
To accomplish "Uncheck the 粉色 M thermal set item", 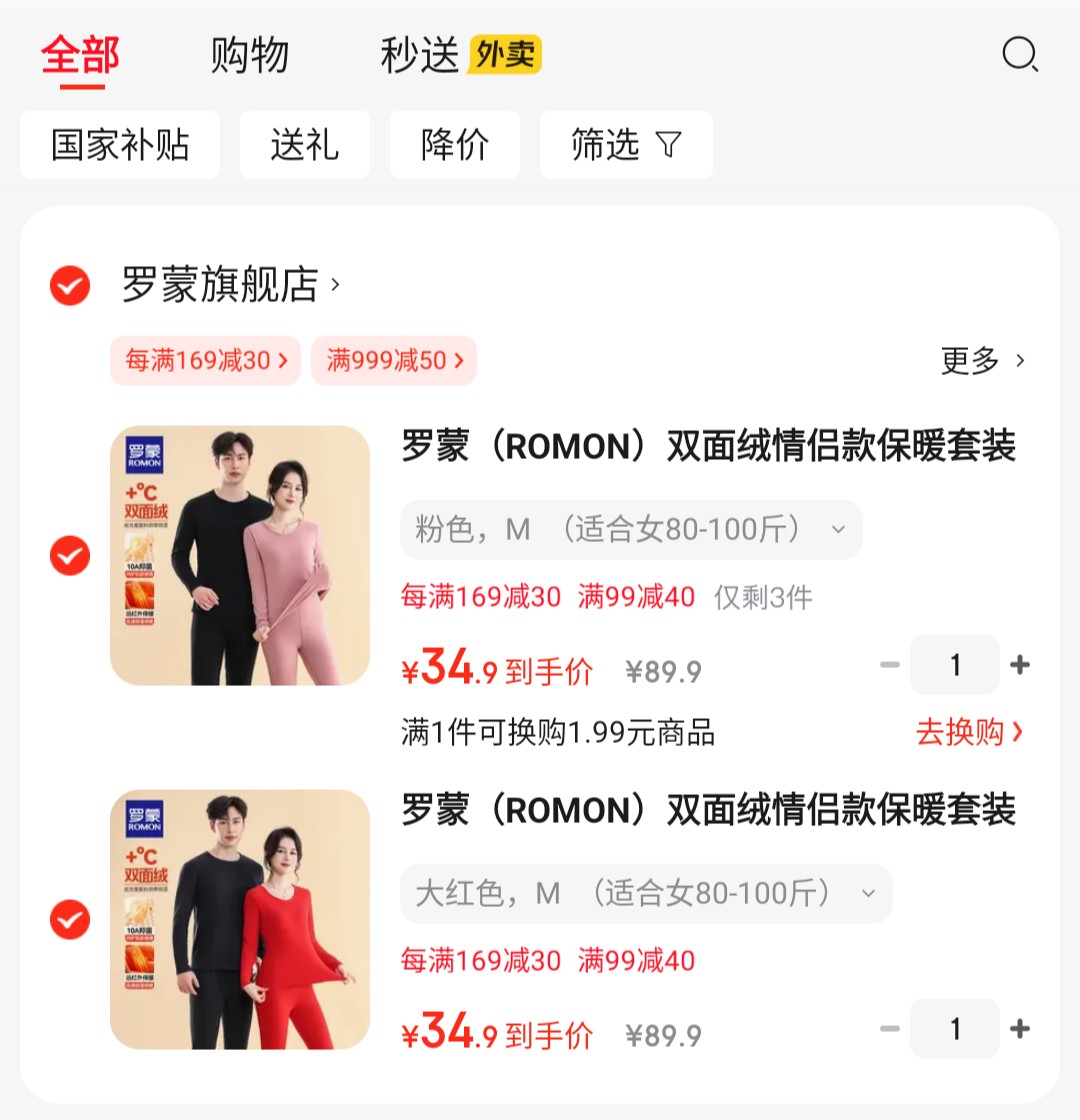I will (70, 556).
